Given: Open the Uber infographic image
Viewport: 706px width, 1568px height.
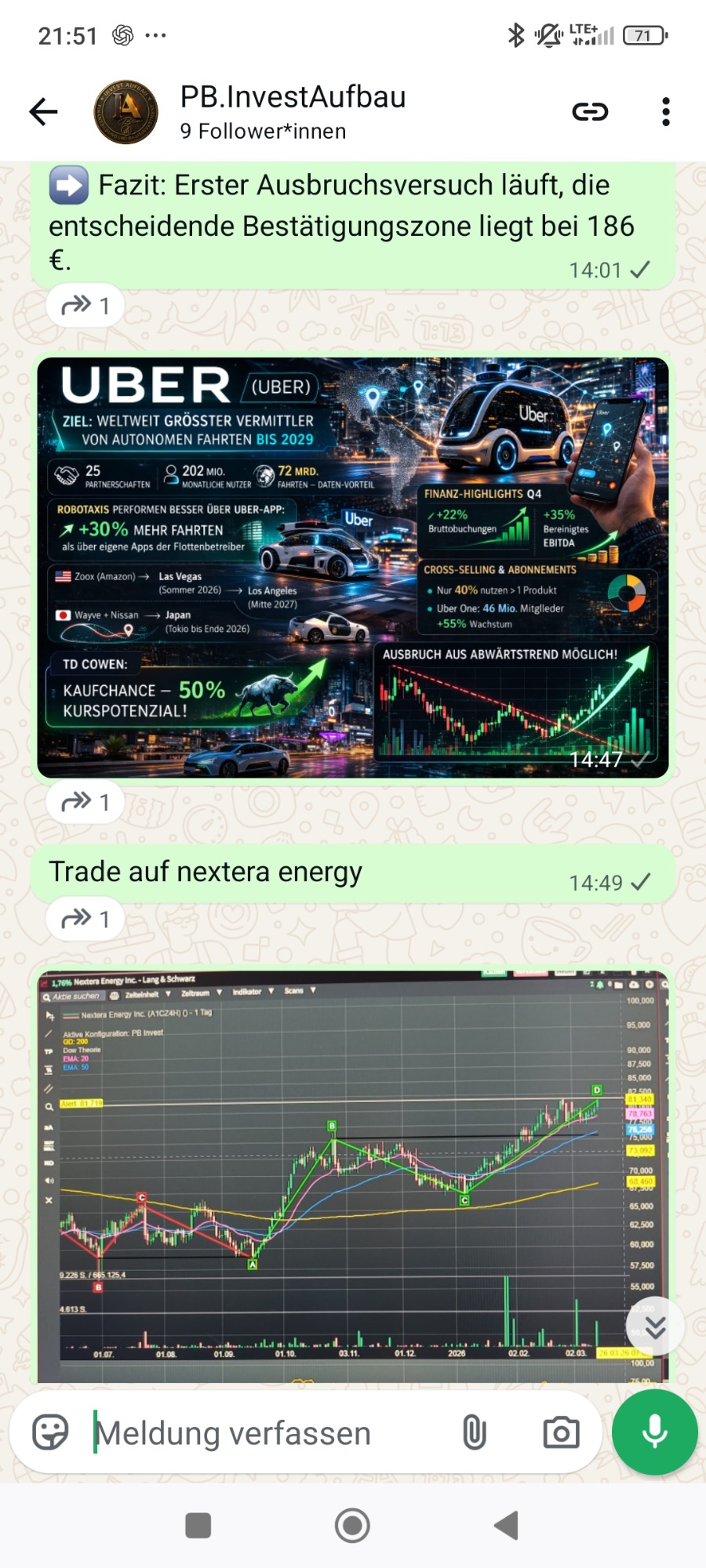Looking at the screenshot, I should pyautogui.click(x=353, y=568).
